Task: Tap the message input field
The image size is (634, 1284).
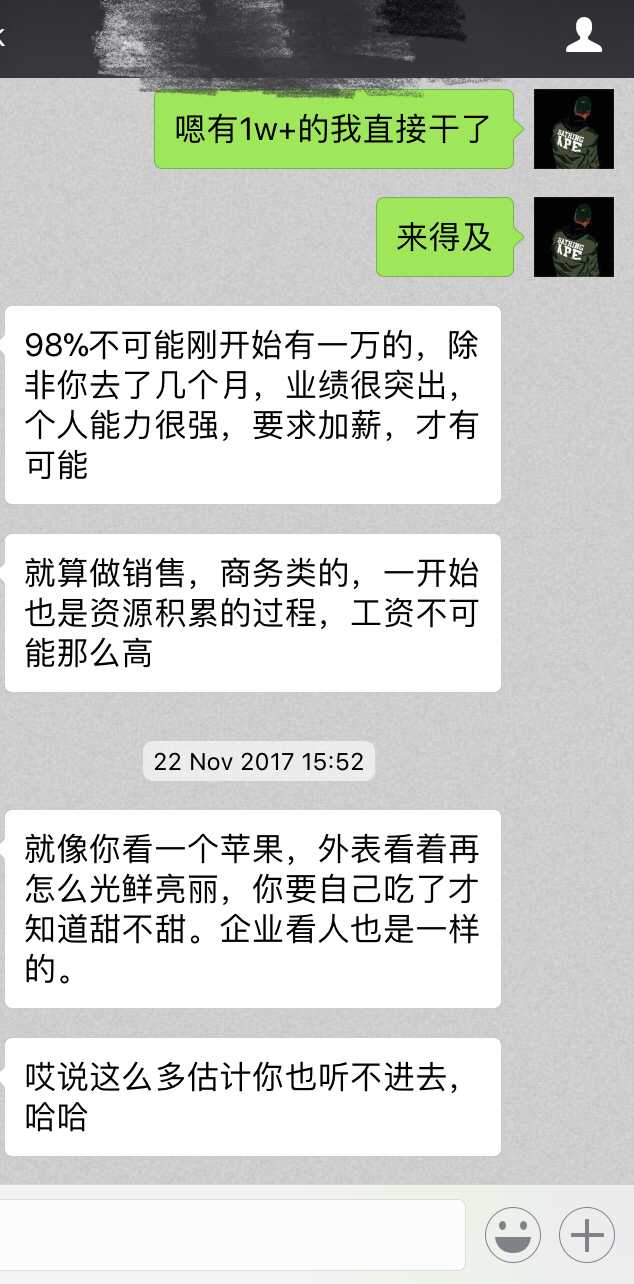Action: point(232,1235)
